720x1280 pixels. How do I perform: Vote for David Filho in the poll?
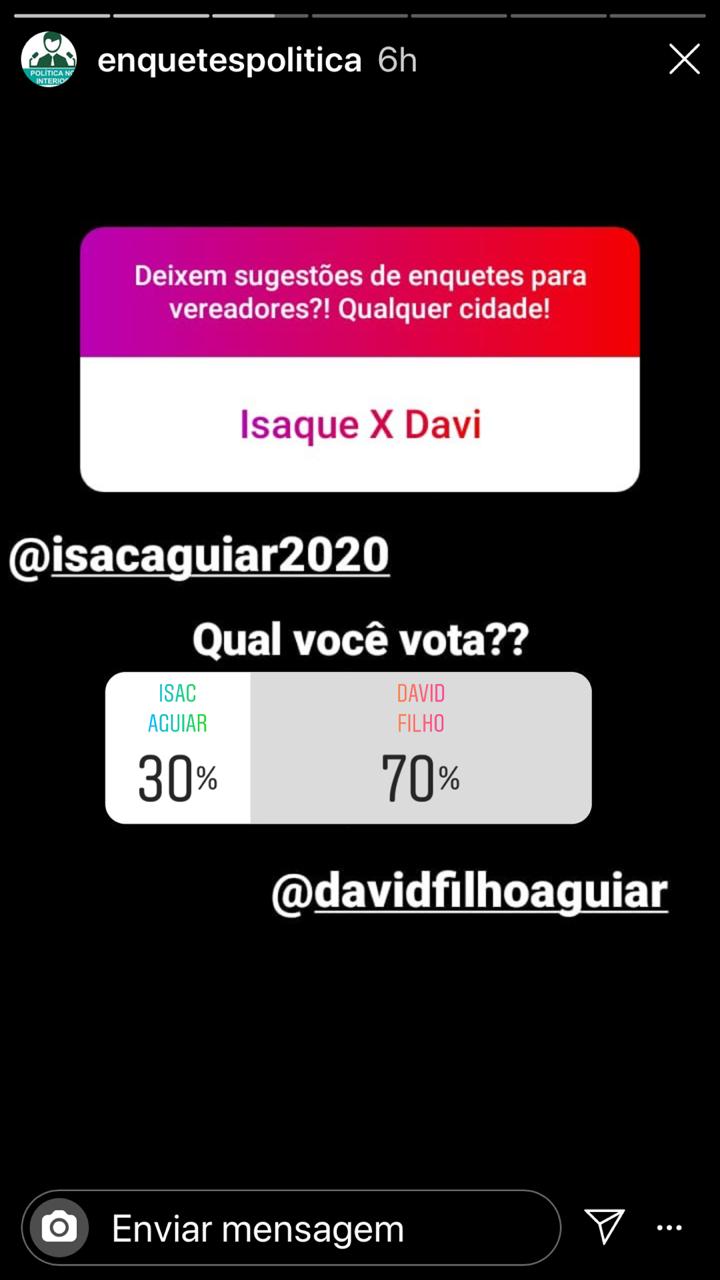coord(420,748)
